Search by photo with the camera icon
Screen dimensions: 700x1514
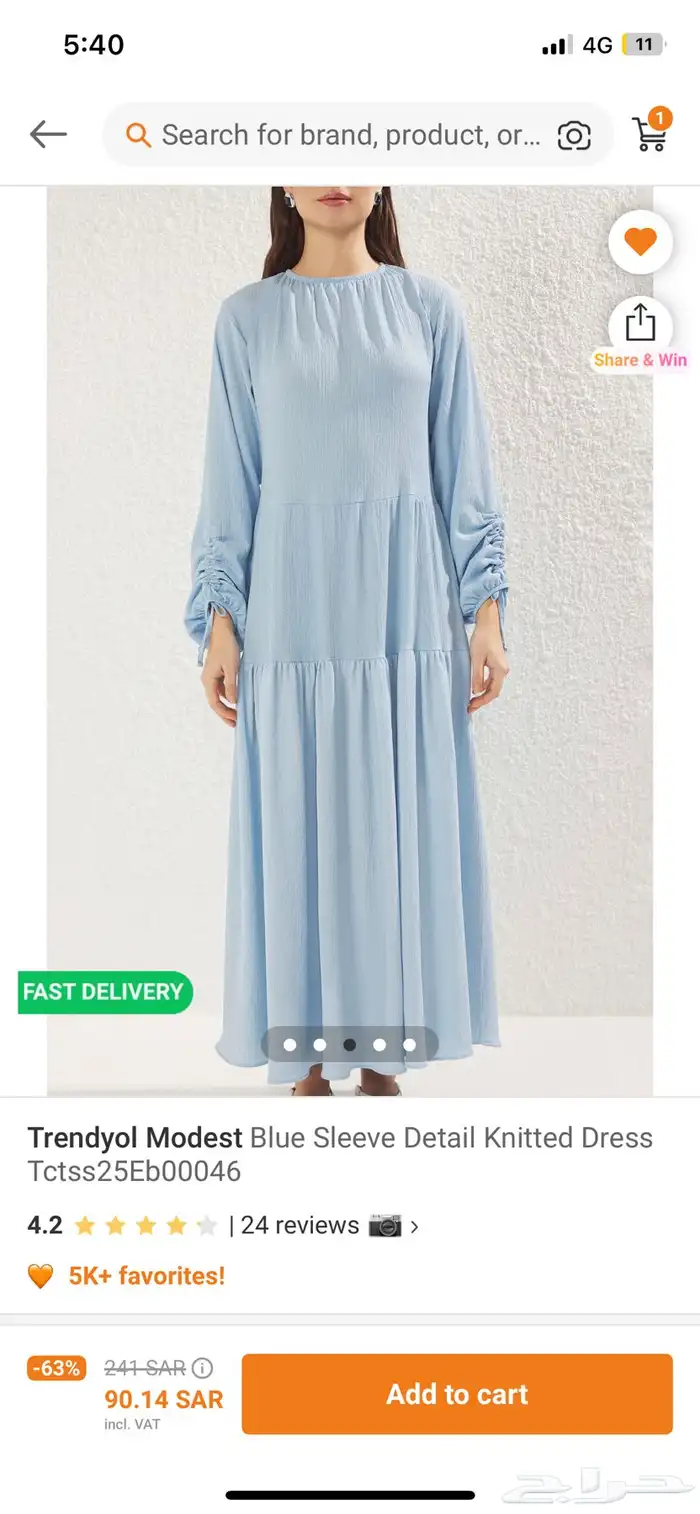574,135
